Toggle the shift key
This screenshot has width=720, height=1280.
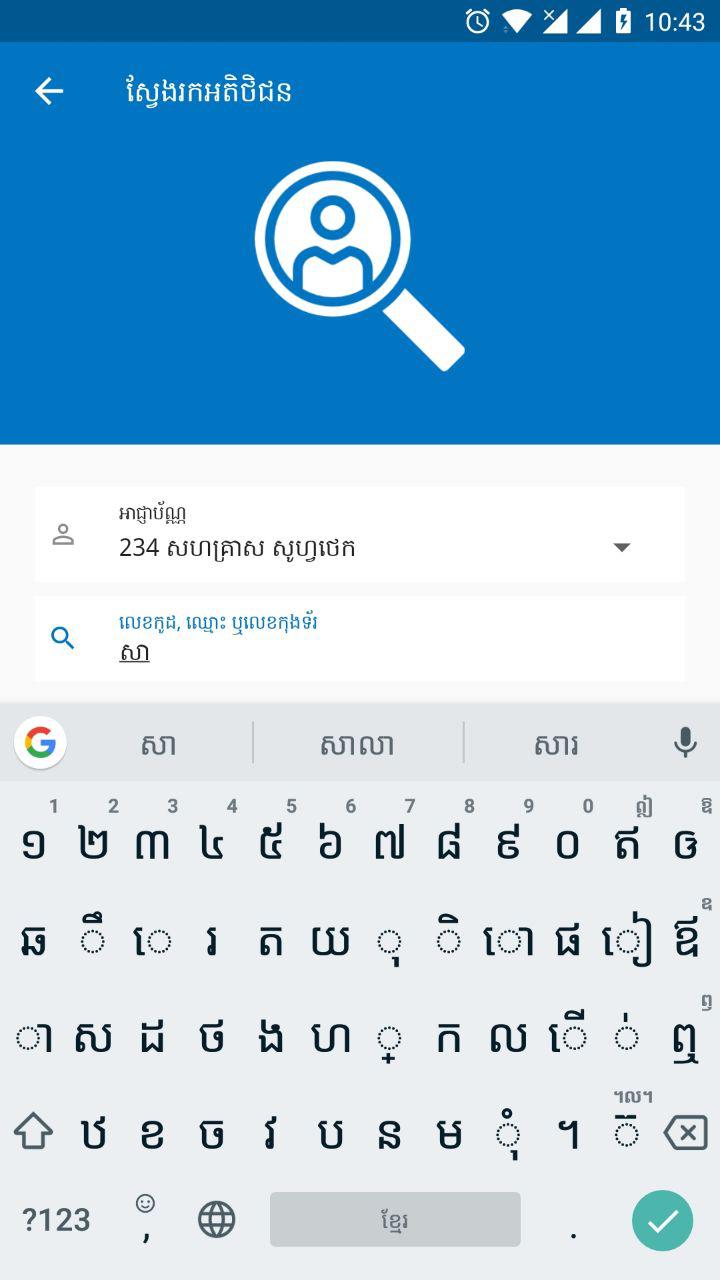[x=33, y=1132]
